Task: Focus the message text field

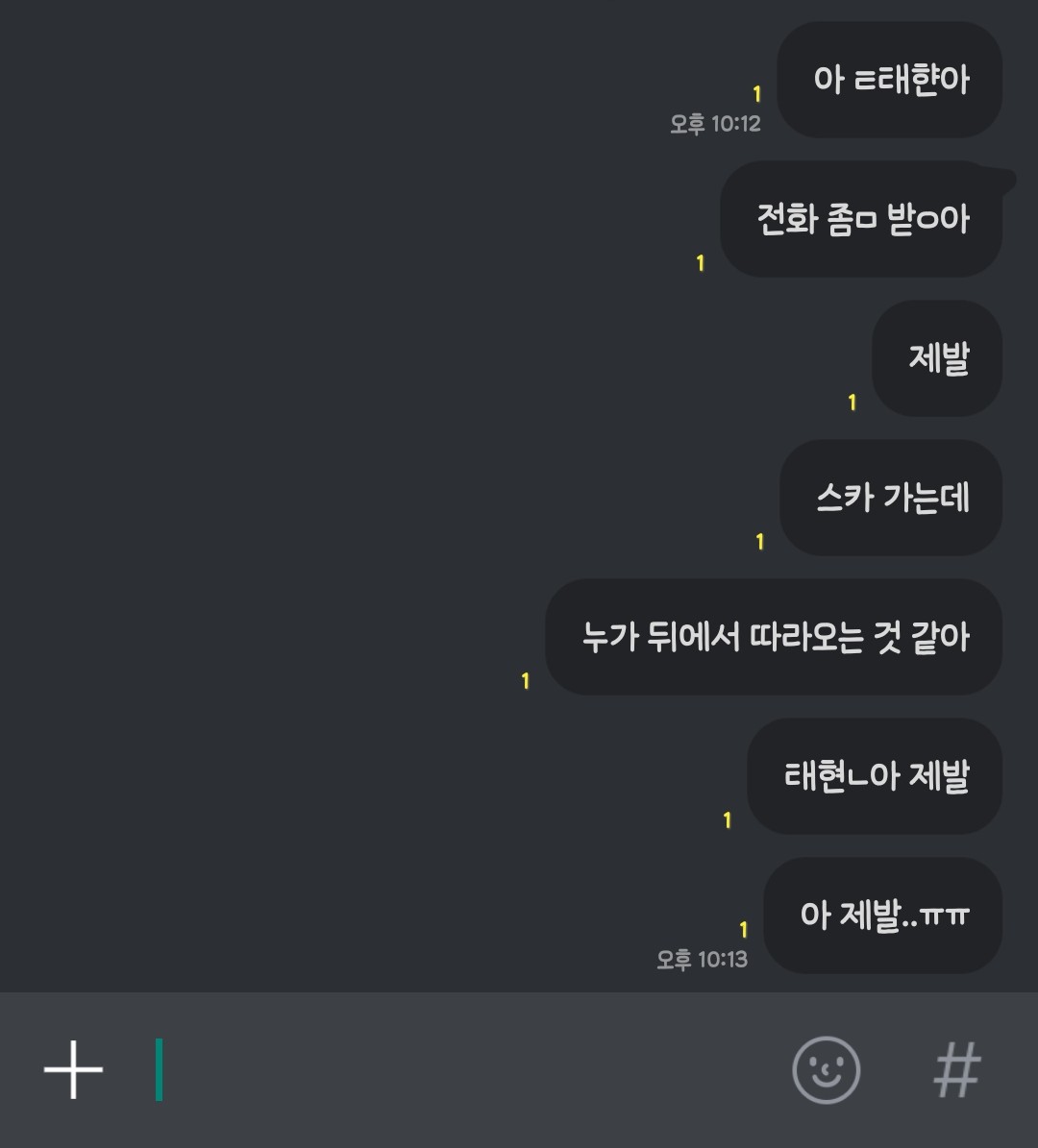Action: pyautogui.click(x=461, y=1069)
